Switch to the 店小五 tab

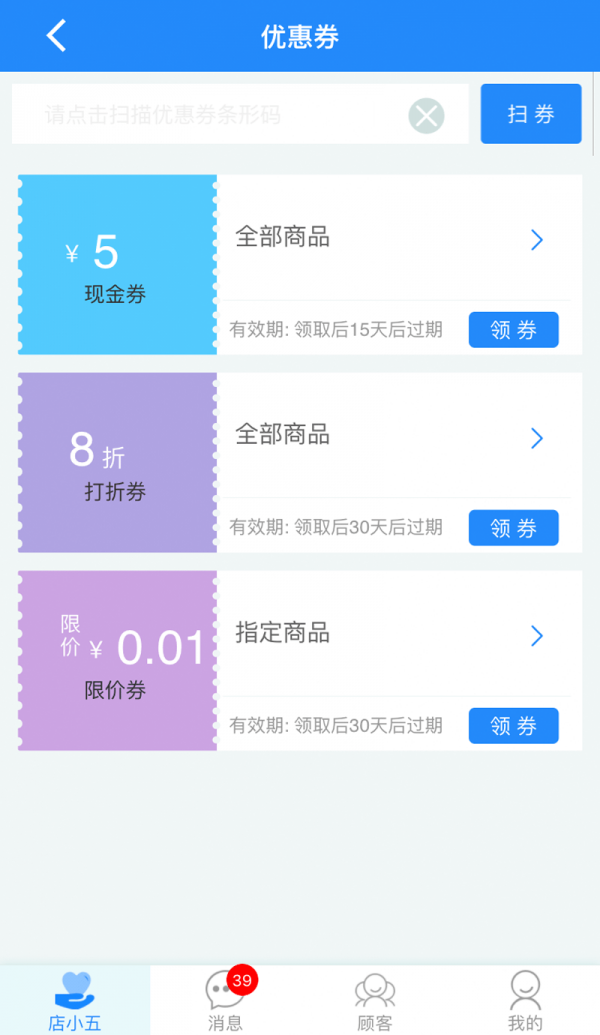[75, 1000]
